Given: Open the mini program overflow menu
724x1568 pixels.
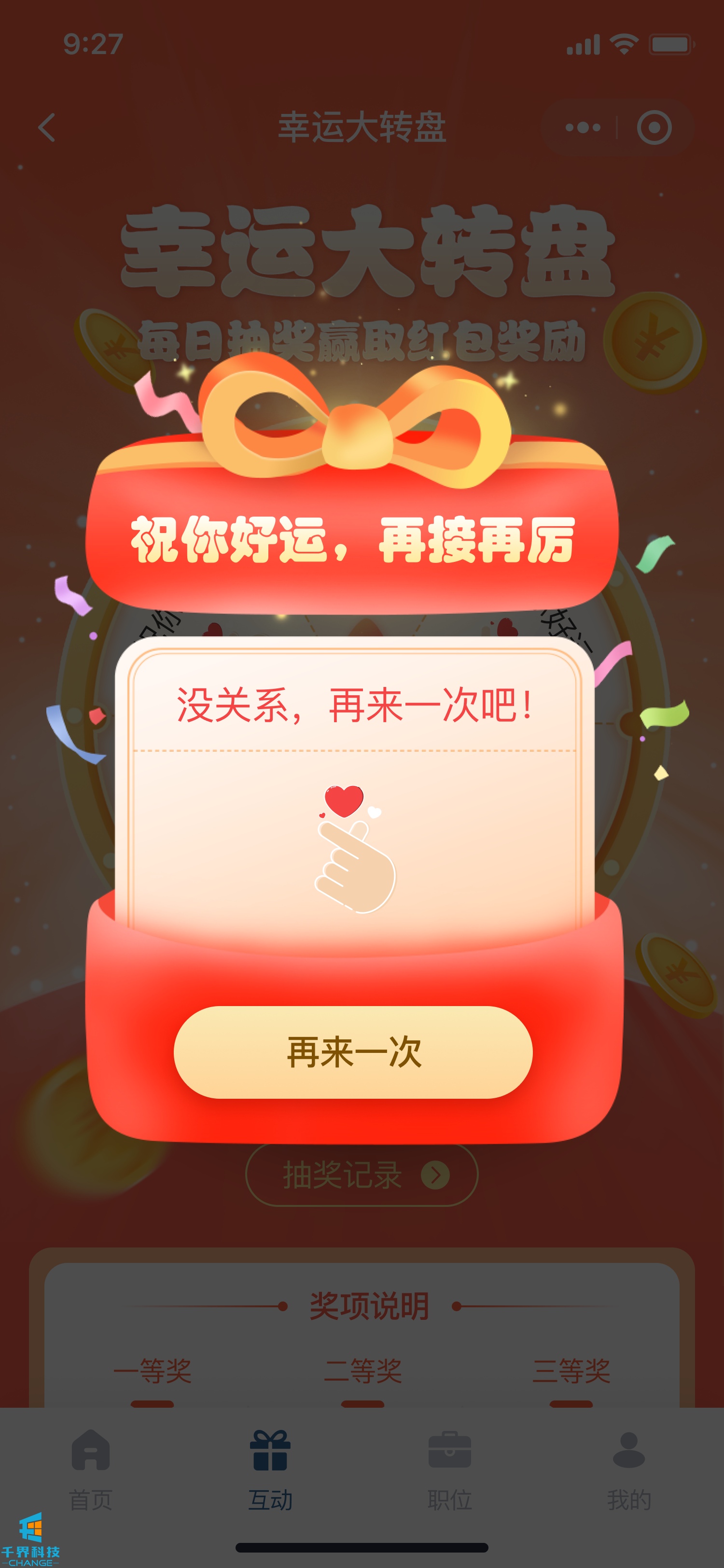Looking at the screenshot, I should coord(582,128).
